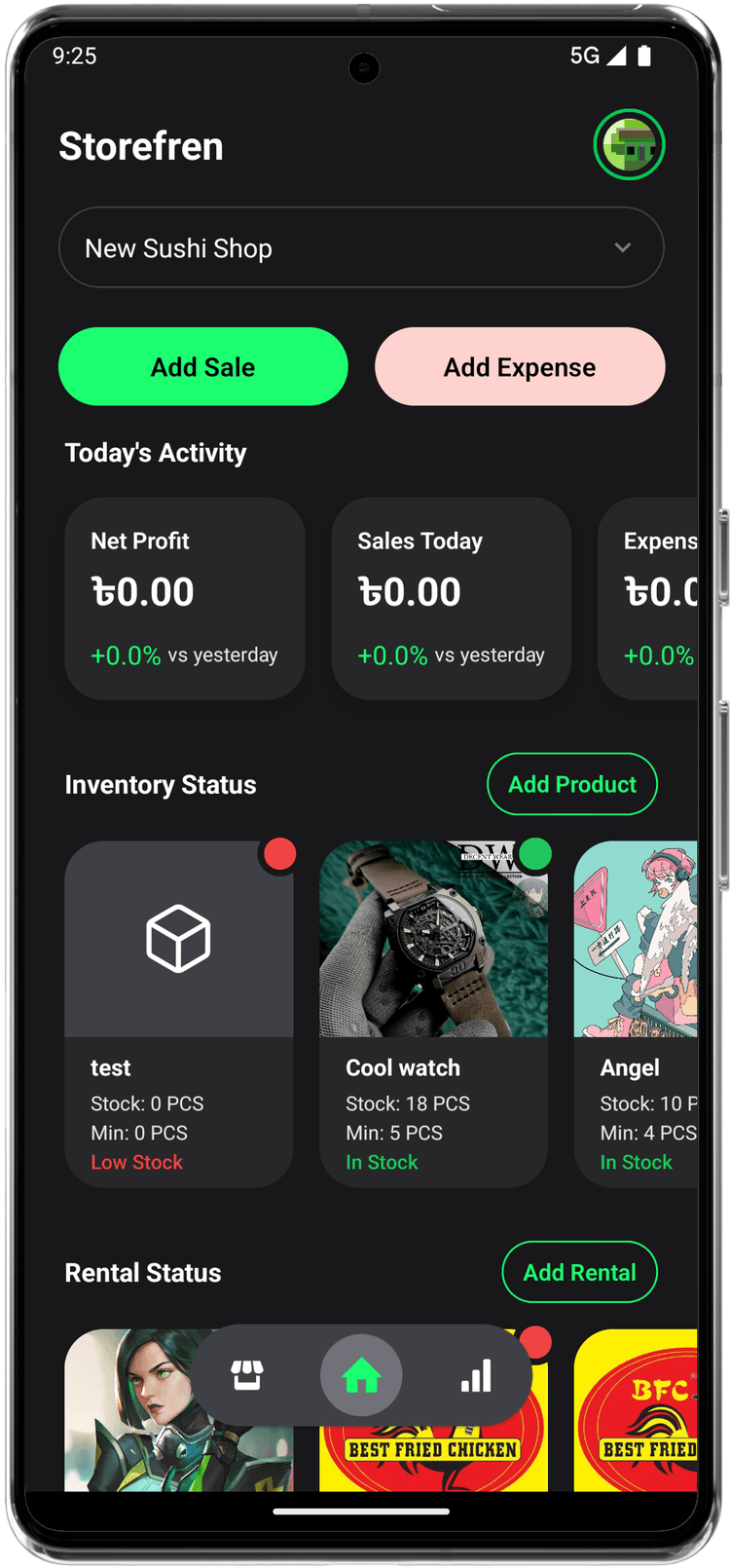Open the home tab in bottom navigation
Screen dimensions: 730x1568
[x=361, y=1375]
